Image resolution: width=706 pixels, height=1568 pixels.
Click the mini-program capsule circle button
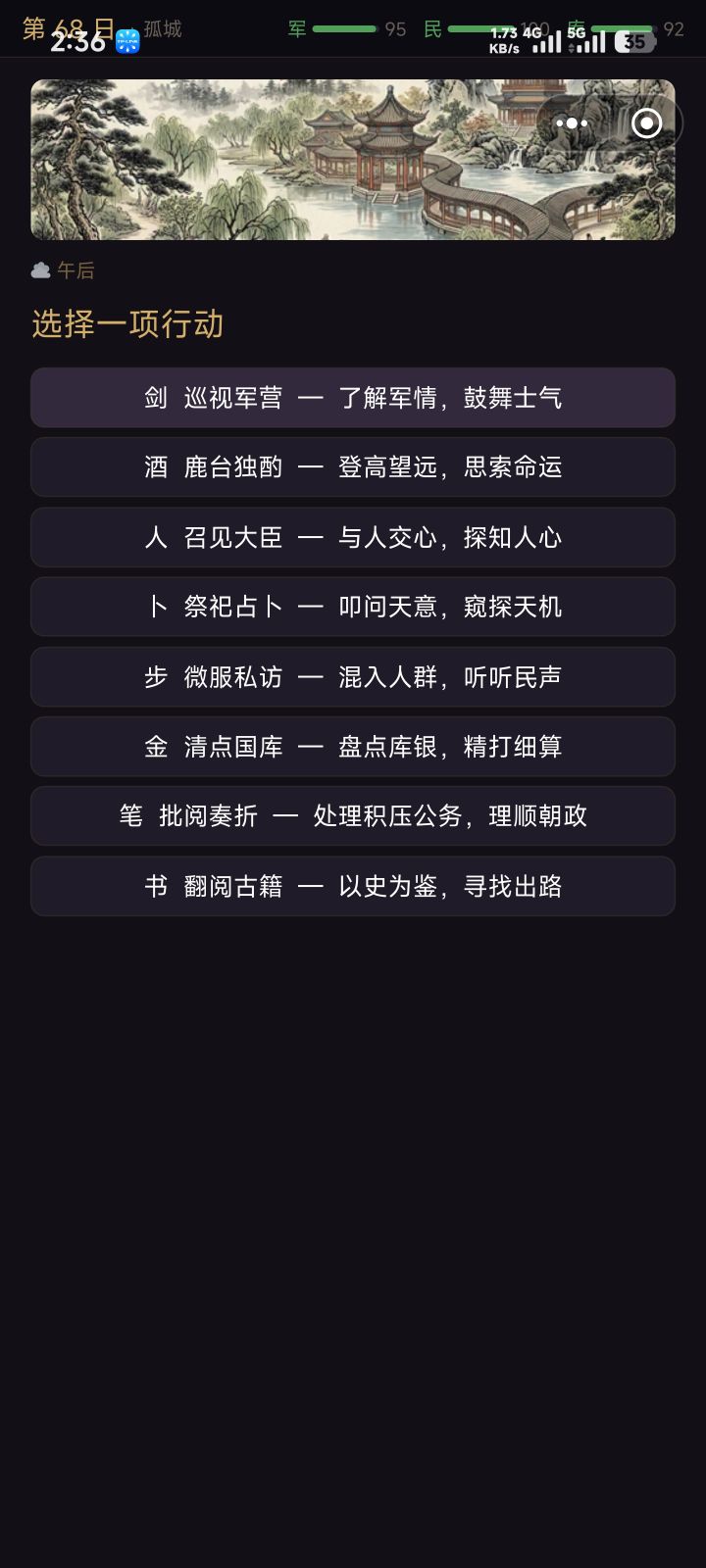(647, 123)
